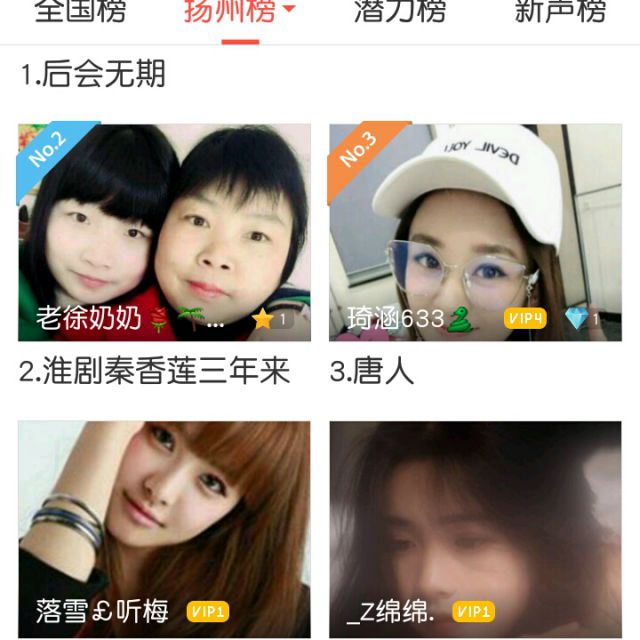This screenshot has width=640, height=640.
Task: Open the 新声榜 tab
Action: tap(560, 12)
